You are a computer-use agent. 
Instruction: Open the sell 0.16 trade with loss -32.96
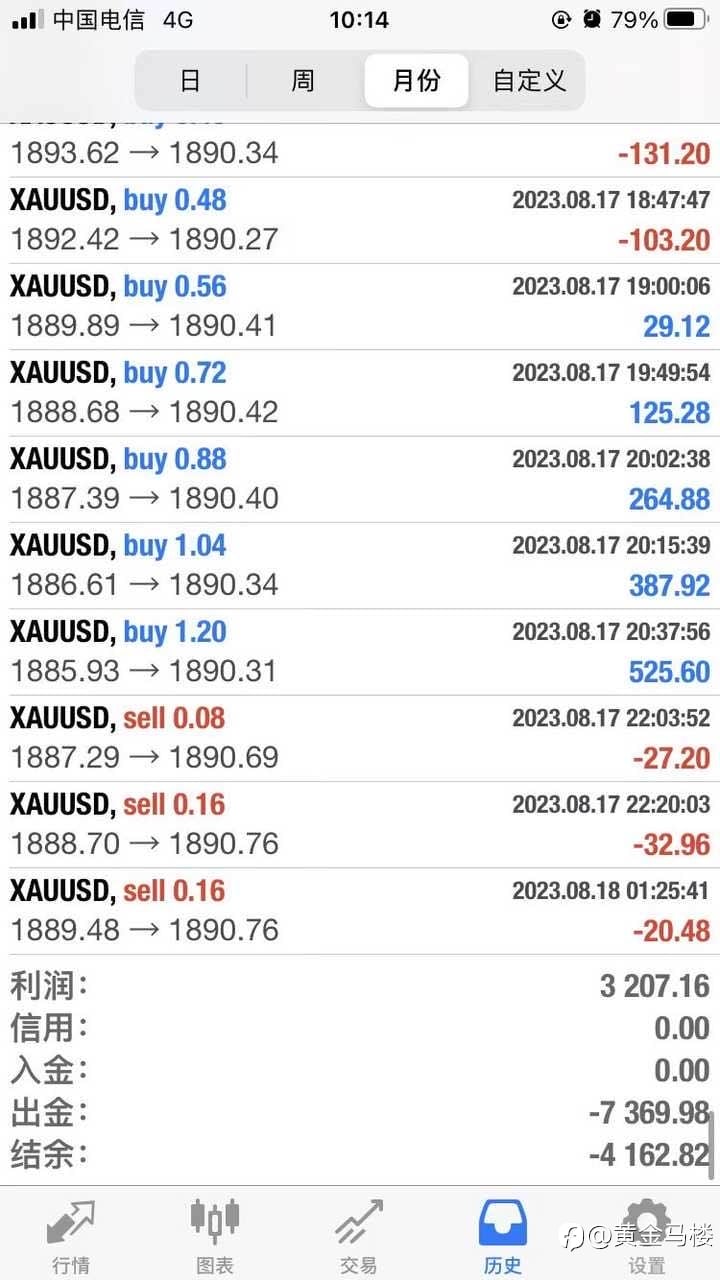coord(360,824)
